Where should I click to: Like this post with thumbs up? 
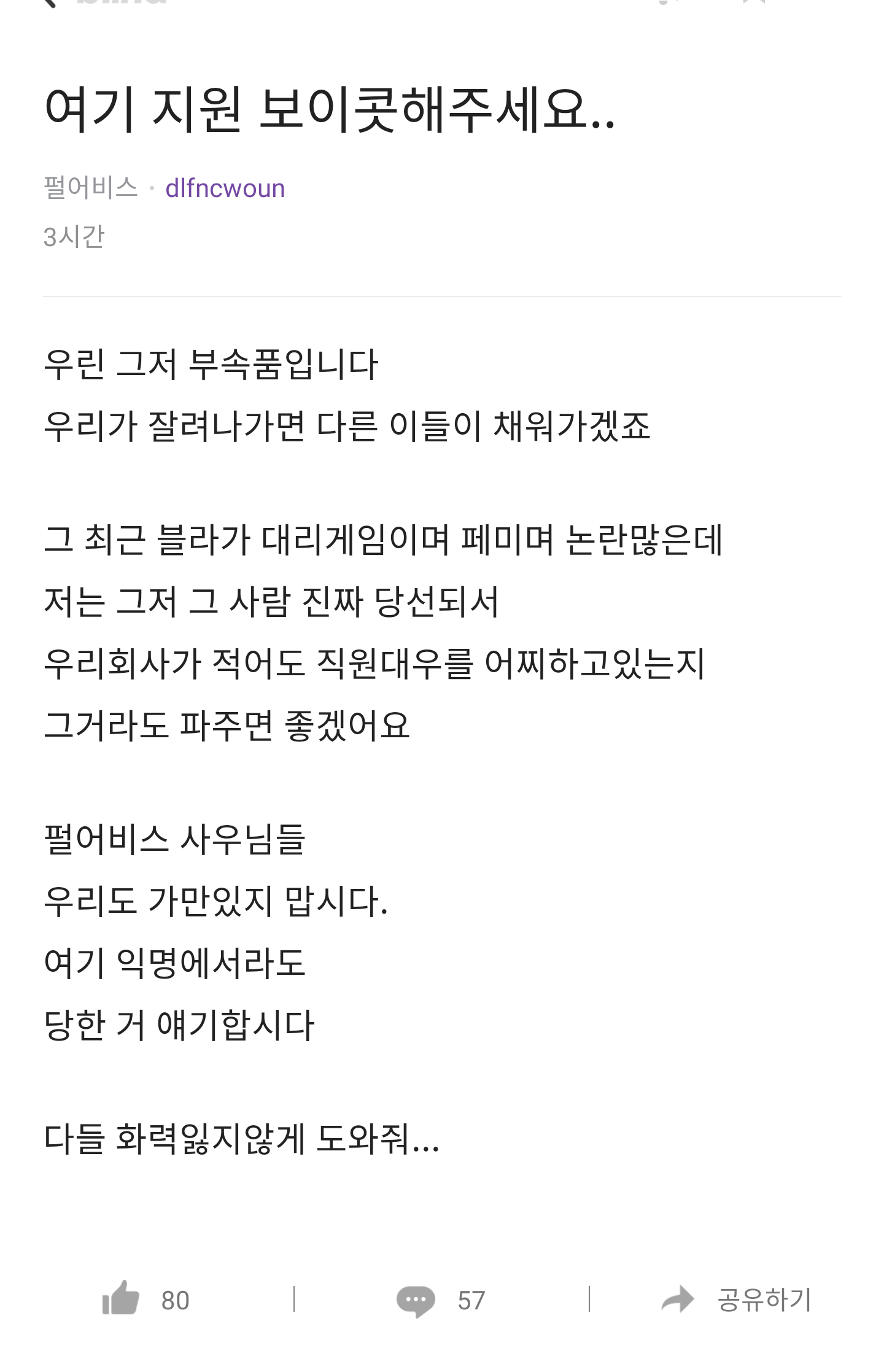pyautogui.click(x=122, y=1298)
